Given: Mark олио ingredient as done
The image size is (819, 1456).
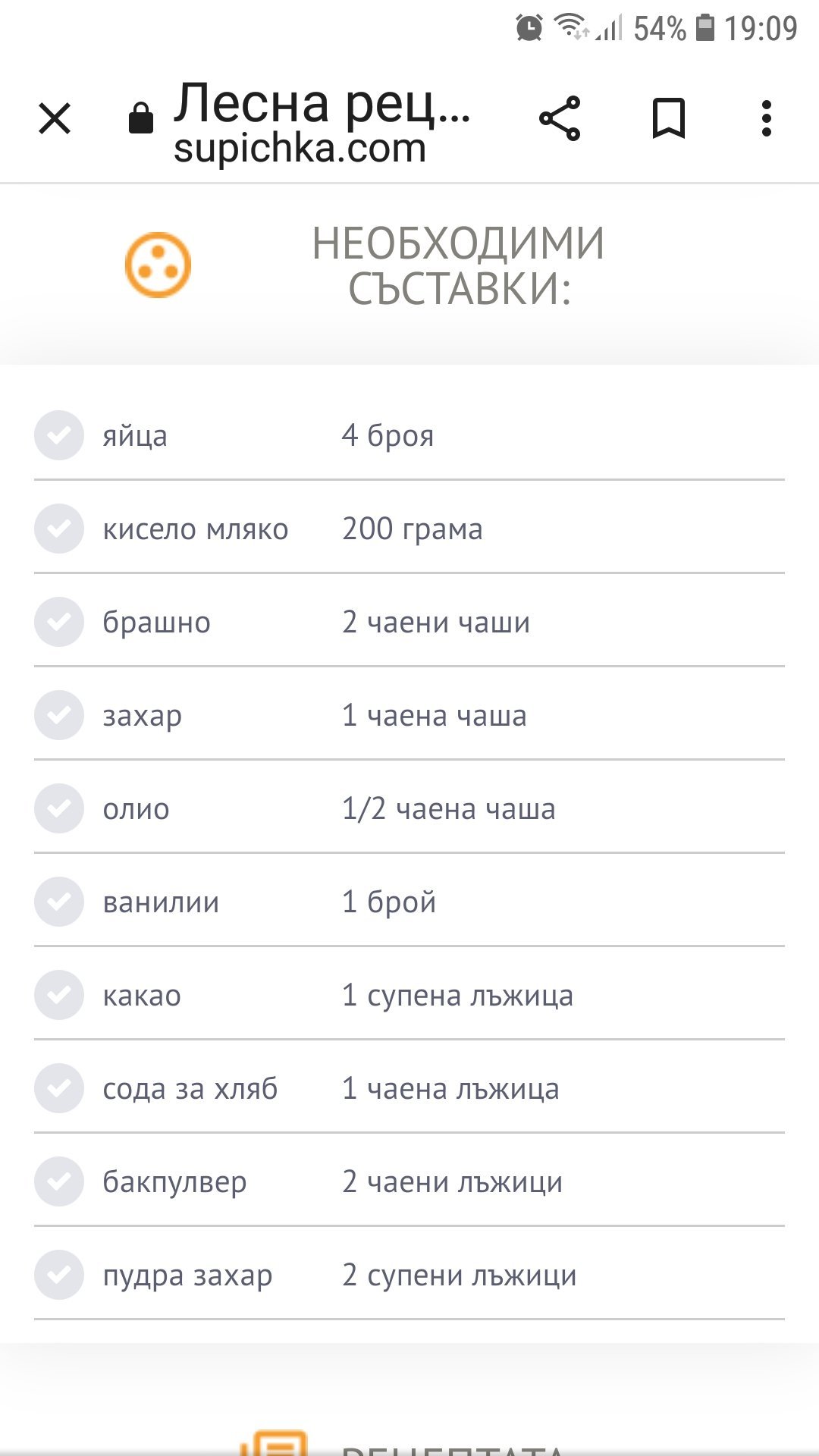Looking at the screenshot, I should tap(59, 808).
